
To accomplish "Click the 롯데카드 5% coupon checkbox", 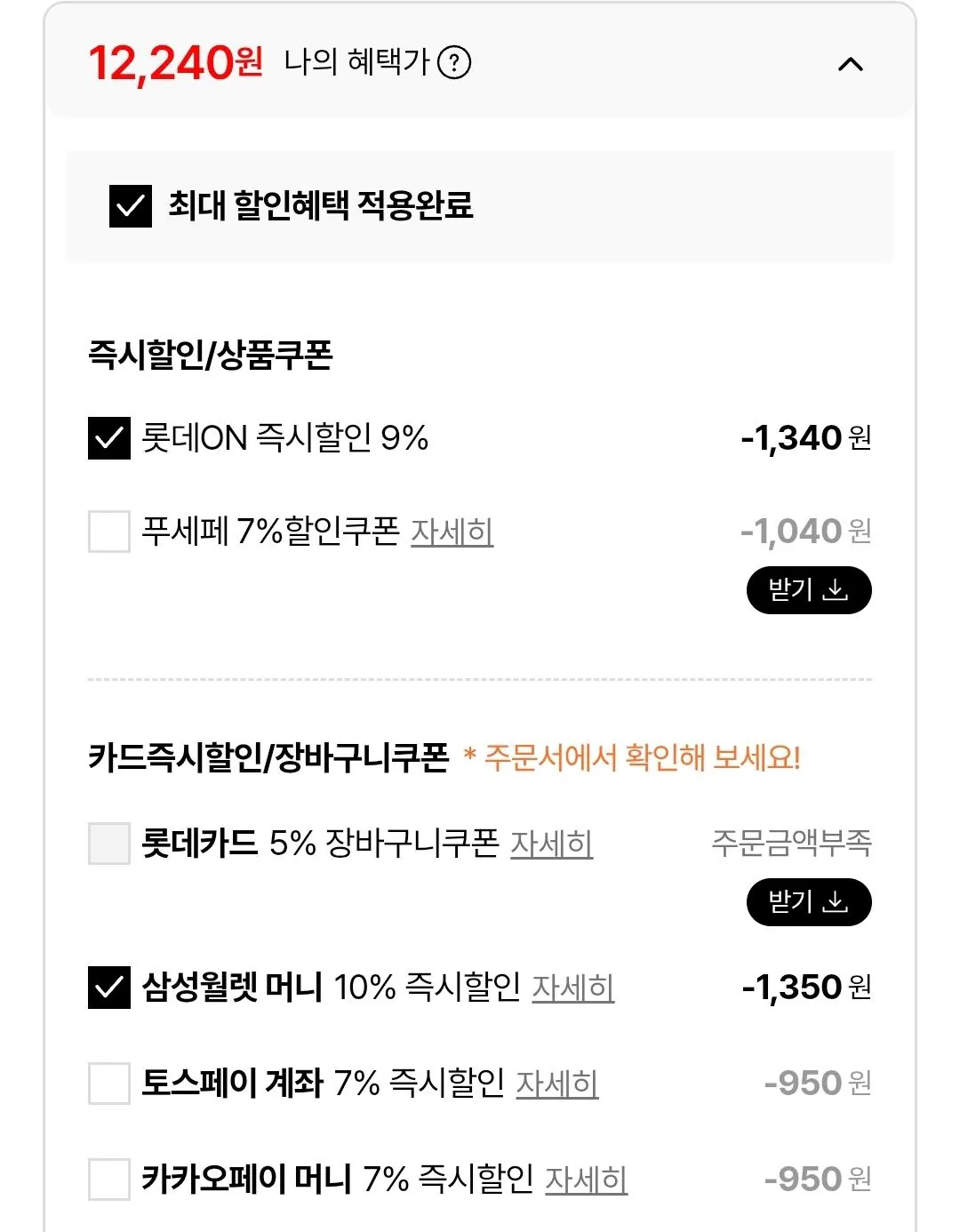I will click(x=108, y=843).
